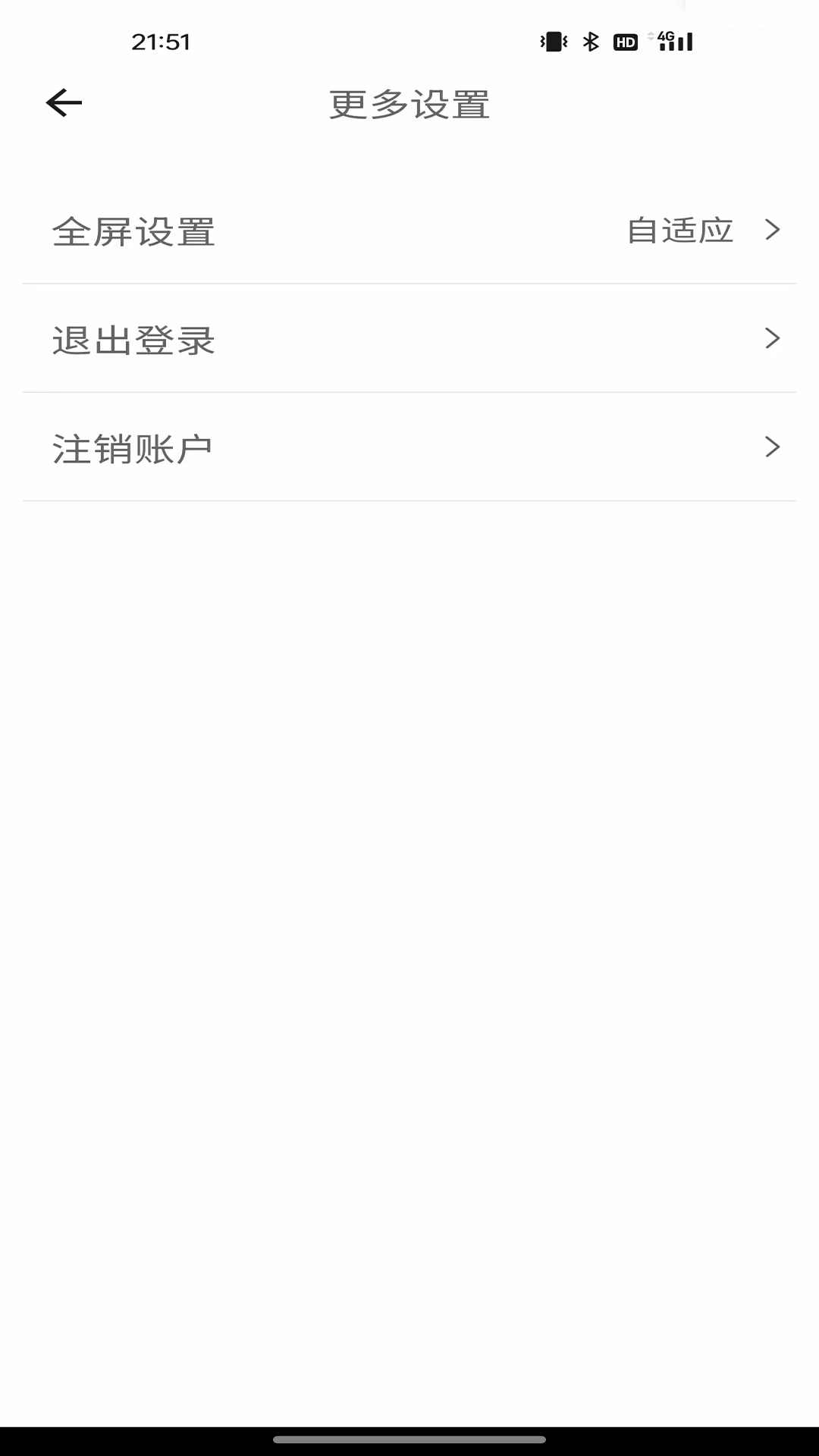This screenshot has height=1456, width=819.
Task: Click the 退出登录 label text
Action: pyautogui.click(x=133, y=340)
